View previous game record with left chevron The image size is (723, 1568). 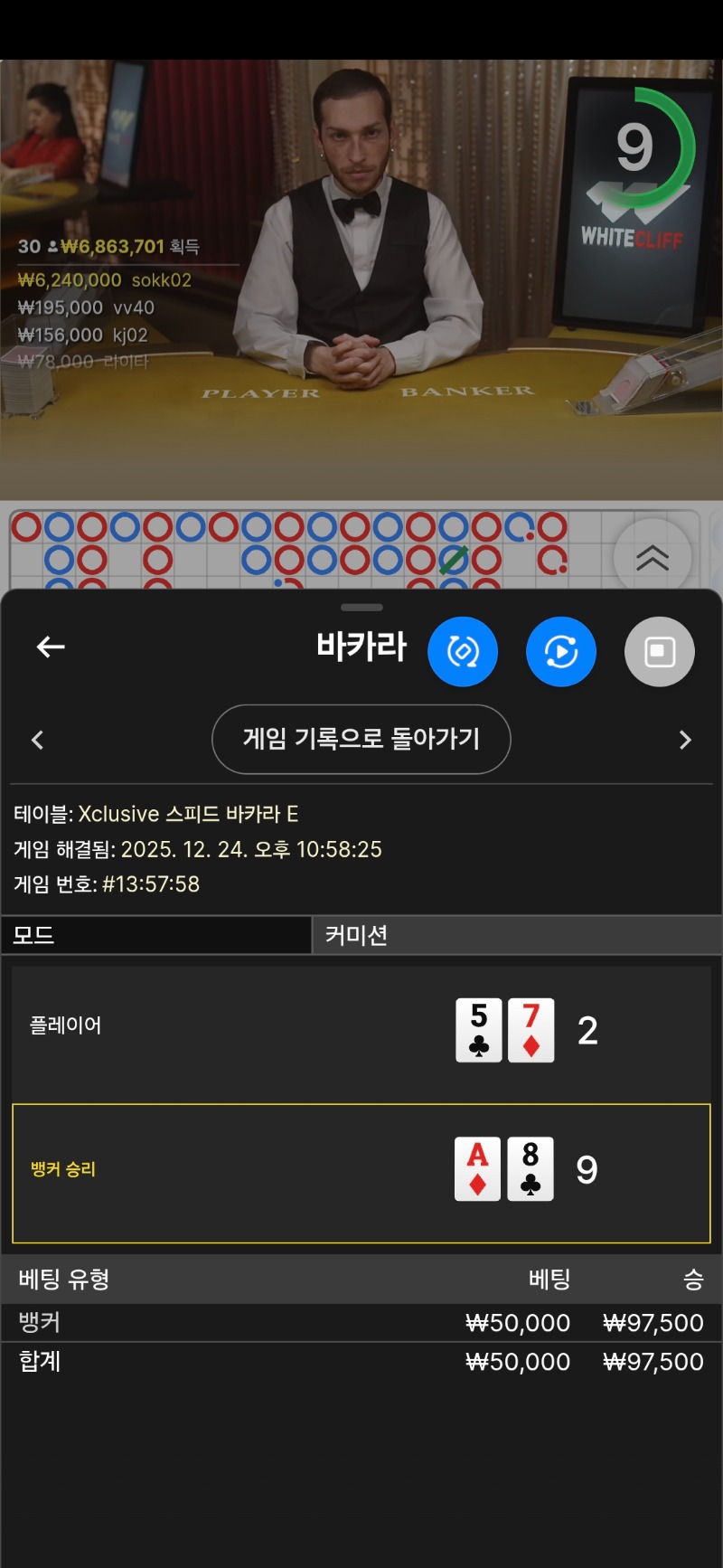[38, 740]
